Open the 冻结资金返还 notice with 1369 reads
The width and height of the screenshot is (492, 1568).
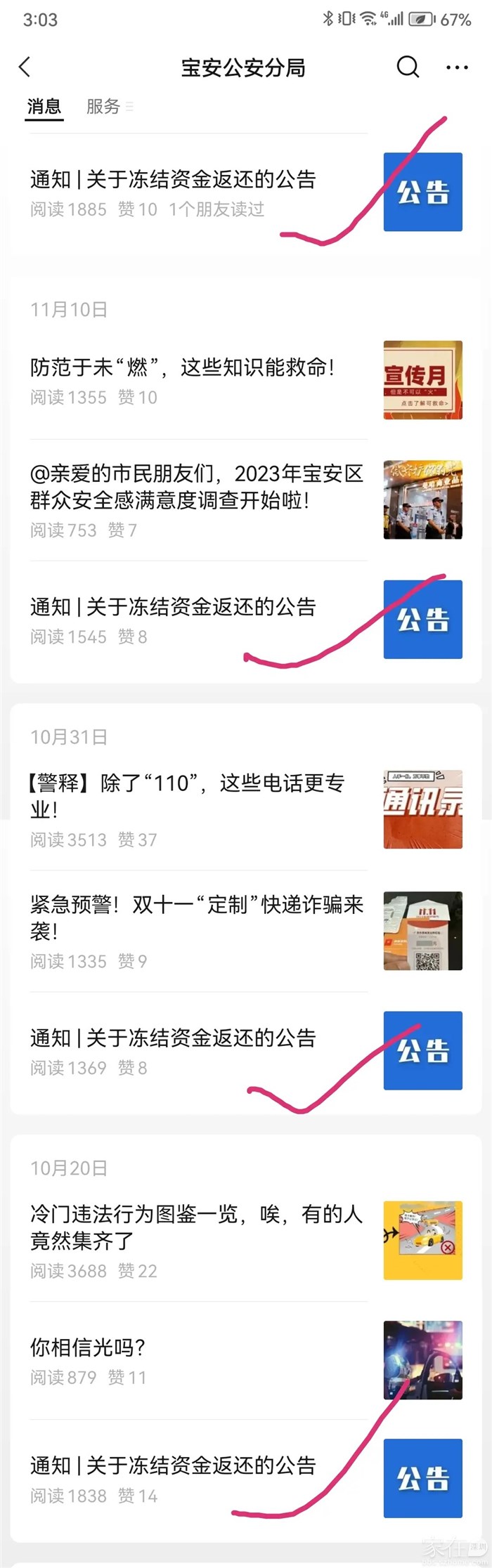pos(173,1038)
